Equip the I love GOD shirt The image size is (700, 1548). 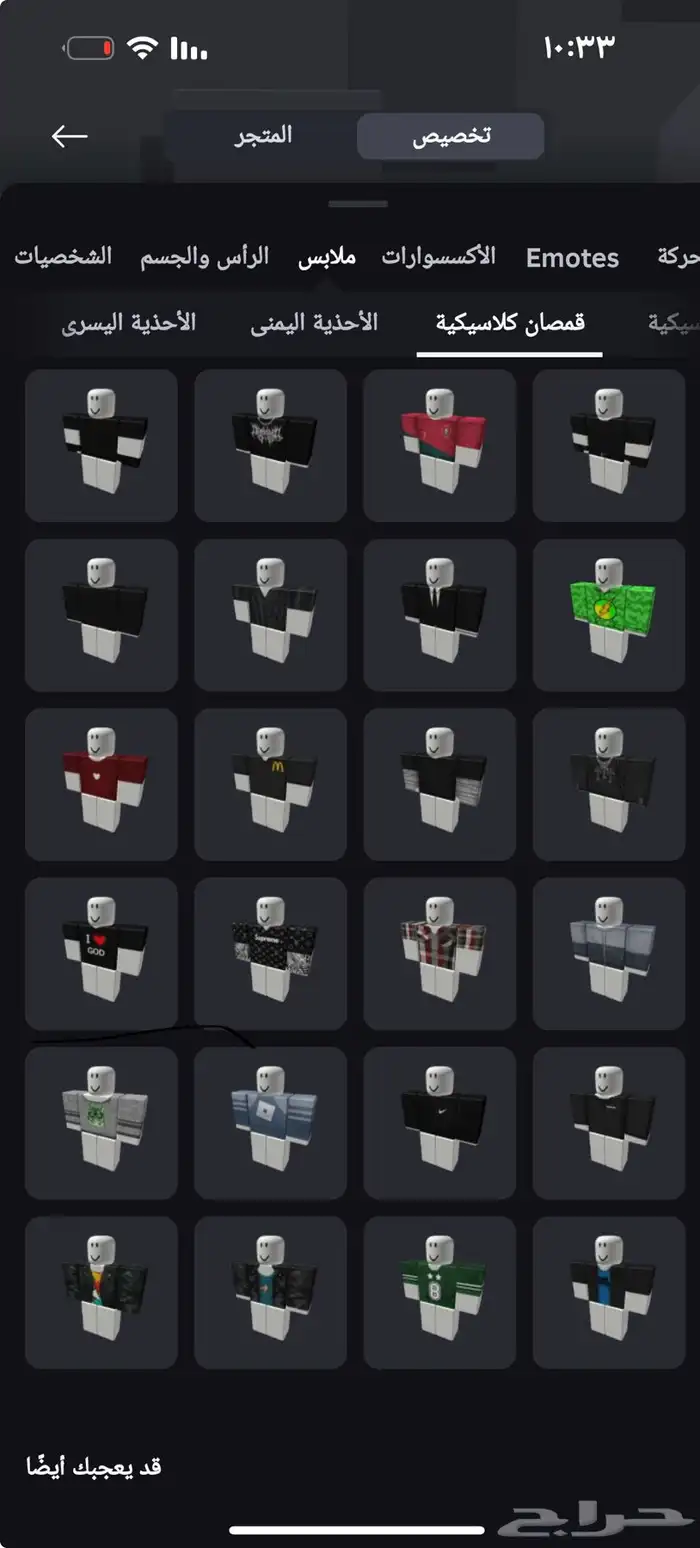[101, 953]
